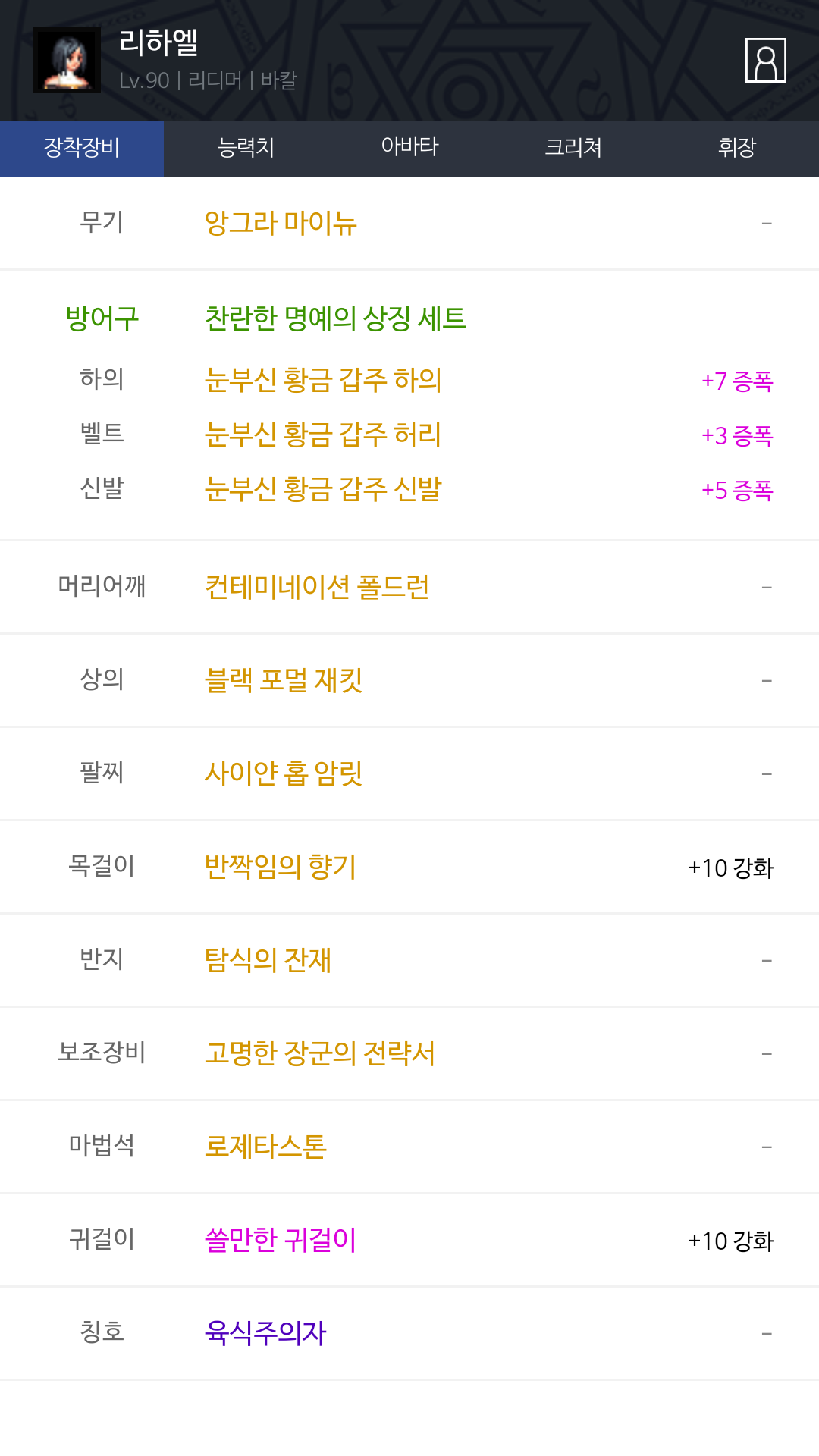Viewport: 819px width, 1456px height.
Task: View the bracelet 사이얀 홉 암릿
Action: pos(284,773)
